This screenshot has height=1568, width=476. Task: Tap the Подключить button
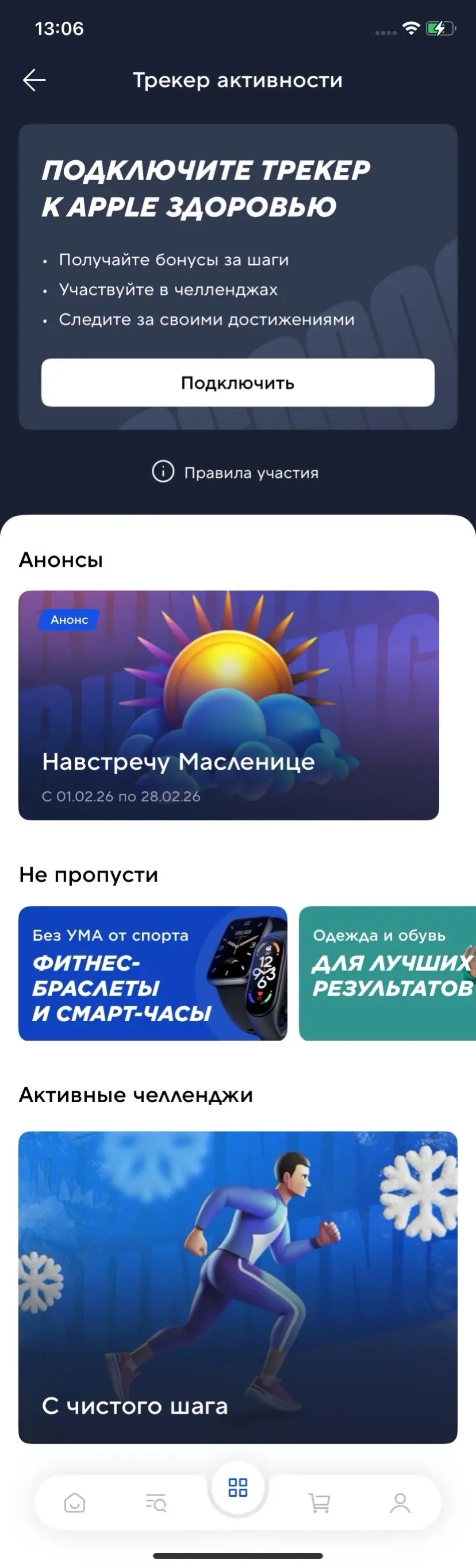click(237, 383)
